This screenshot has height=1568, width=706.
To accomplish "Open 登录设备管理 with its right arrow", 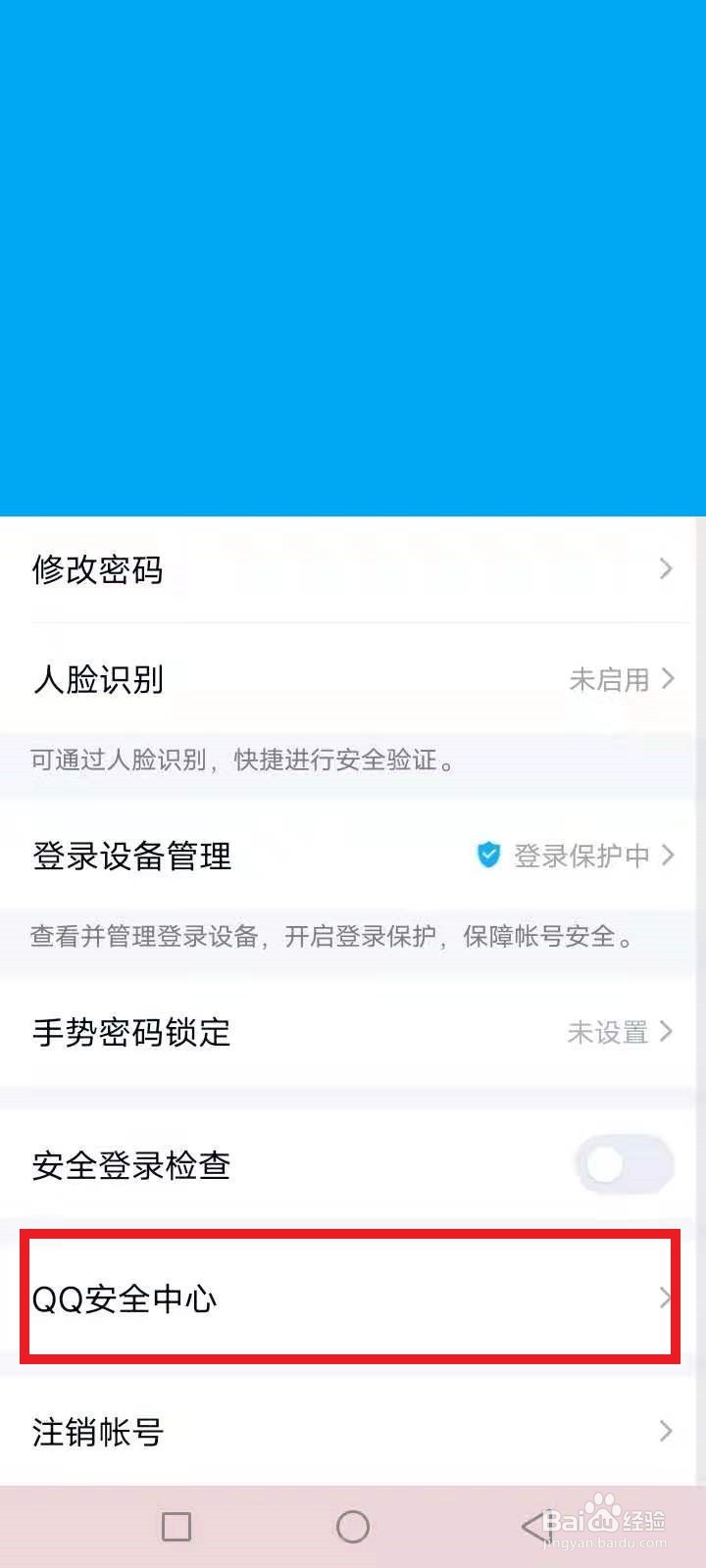I will point(668,856).
